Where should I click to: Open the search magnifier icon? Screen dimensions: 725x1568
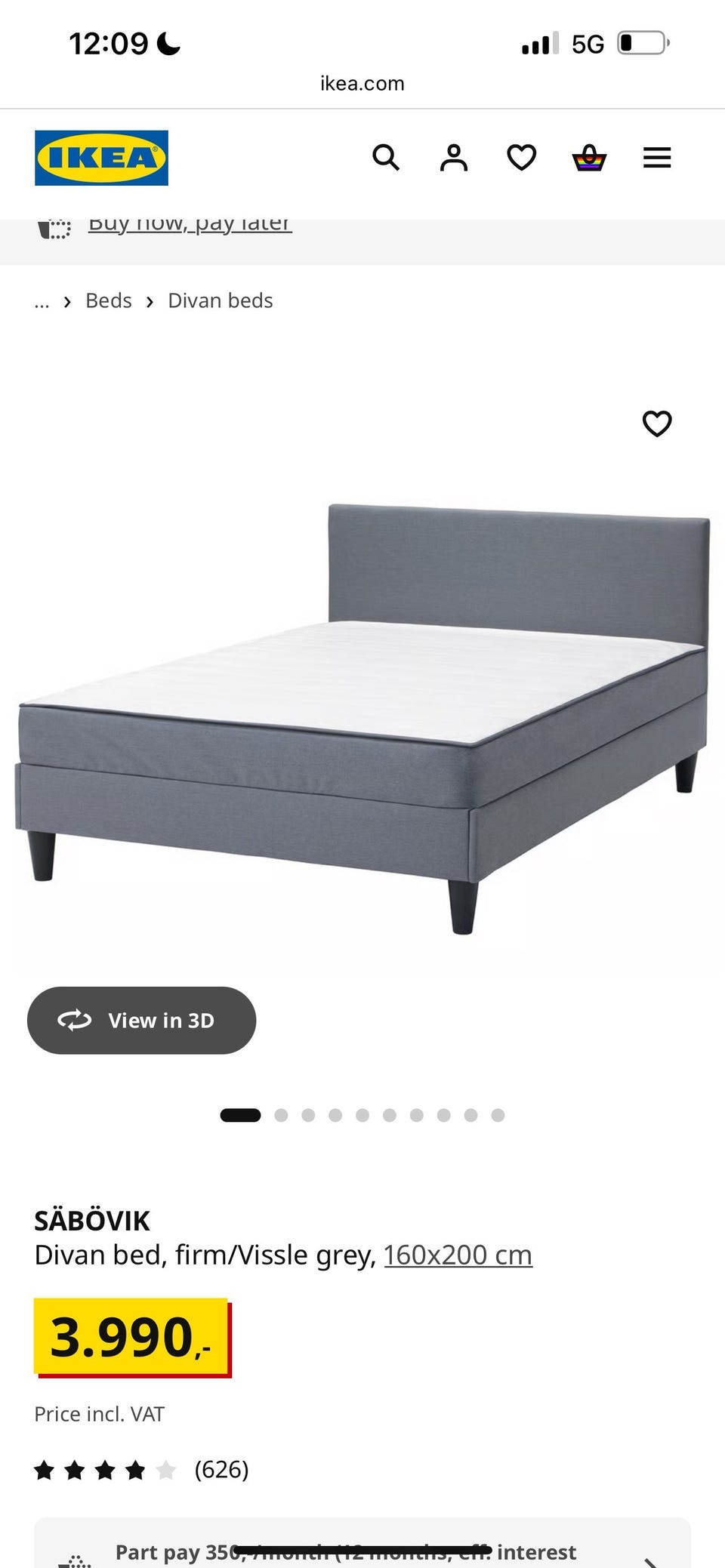point(386,158)
